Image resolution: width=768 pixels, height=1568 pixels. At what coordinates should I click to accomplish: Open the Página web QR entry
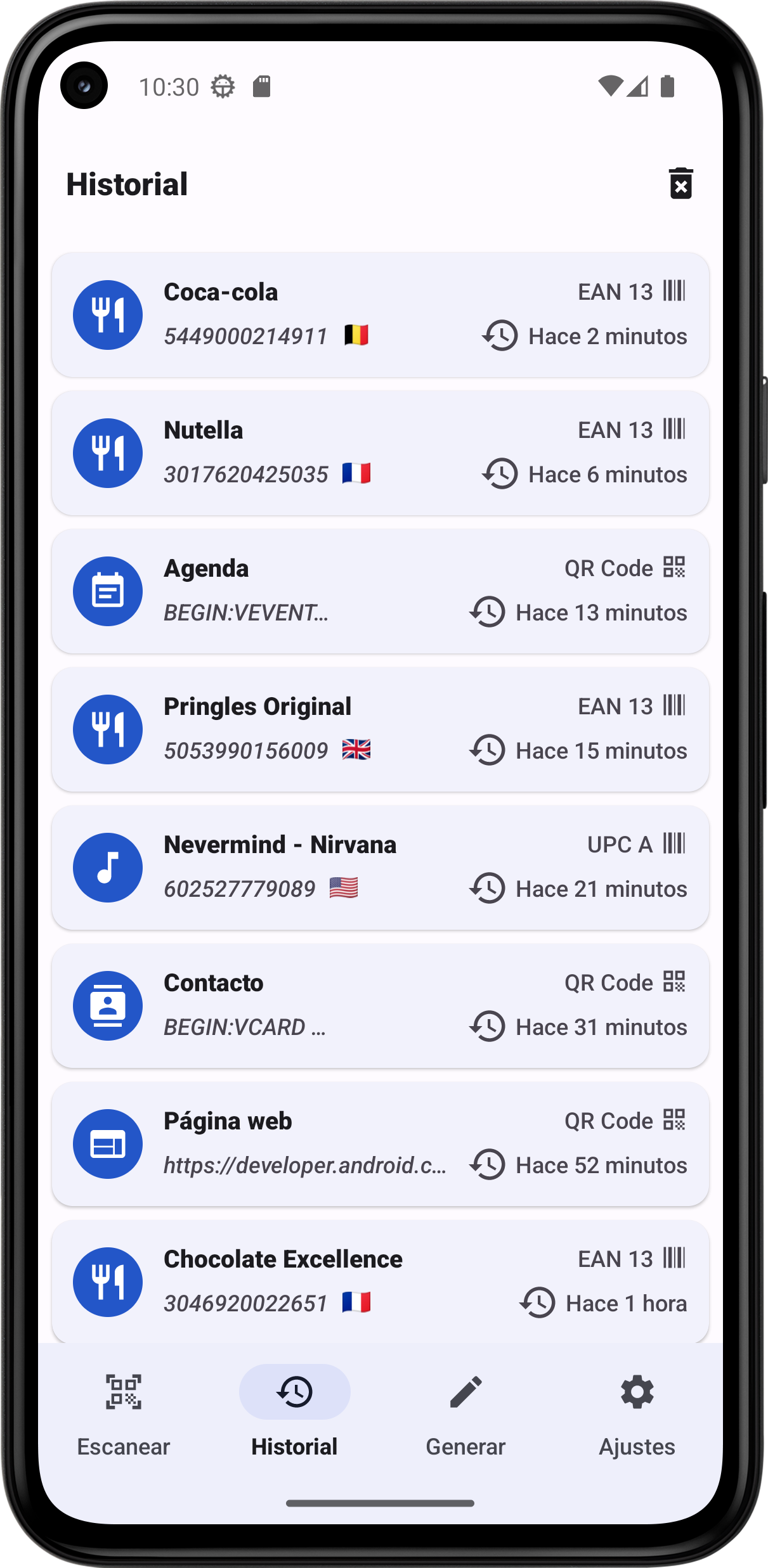(379, 1144)
